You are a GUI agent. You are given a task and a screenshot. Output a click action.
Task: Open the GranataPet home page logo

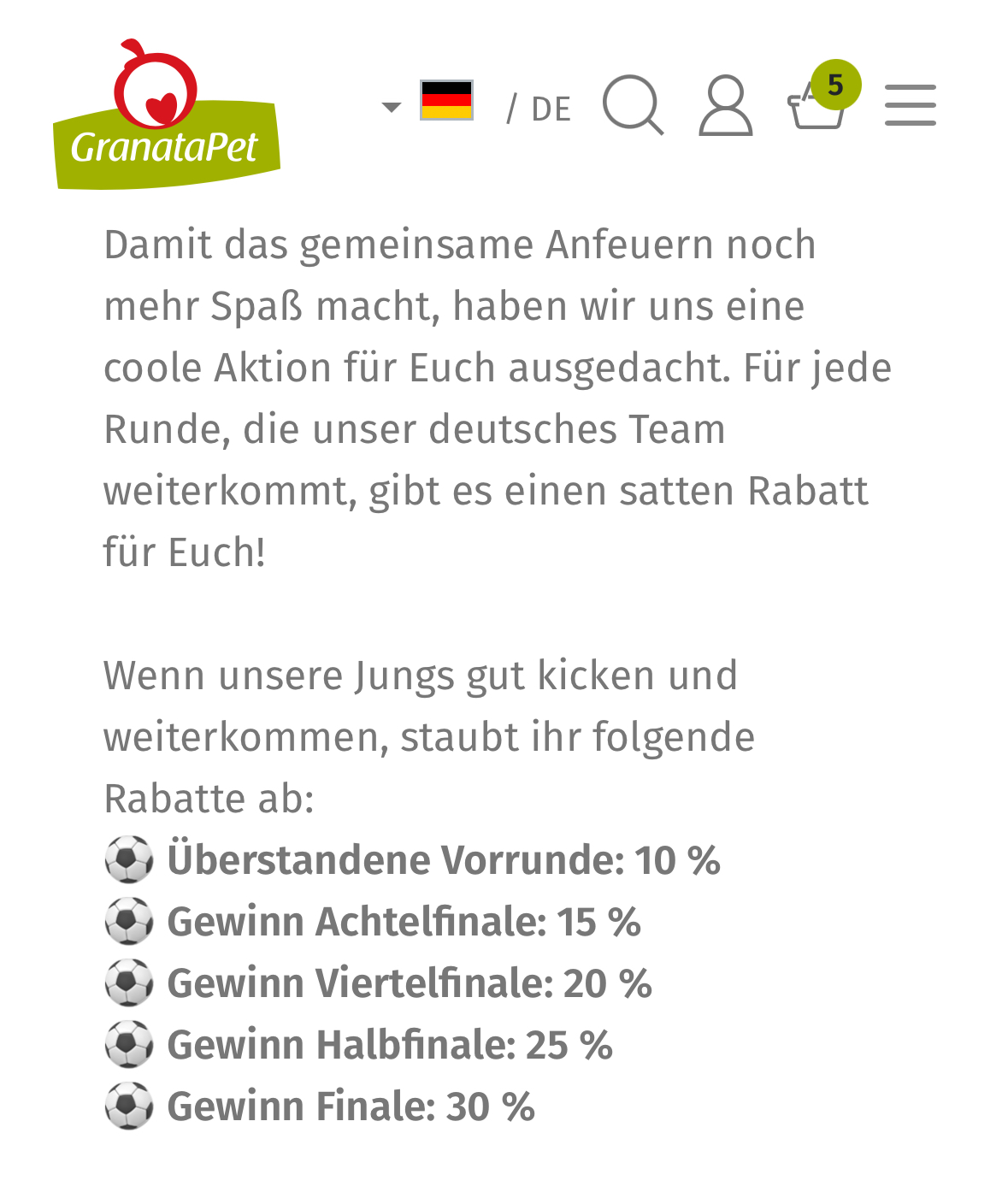167,115
